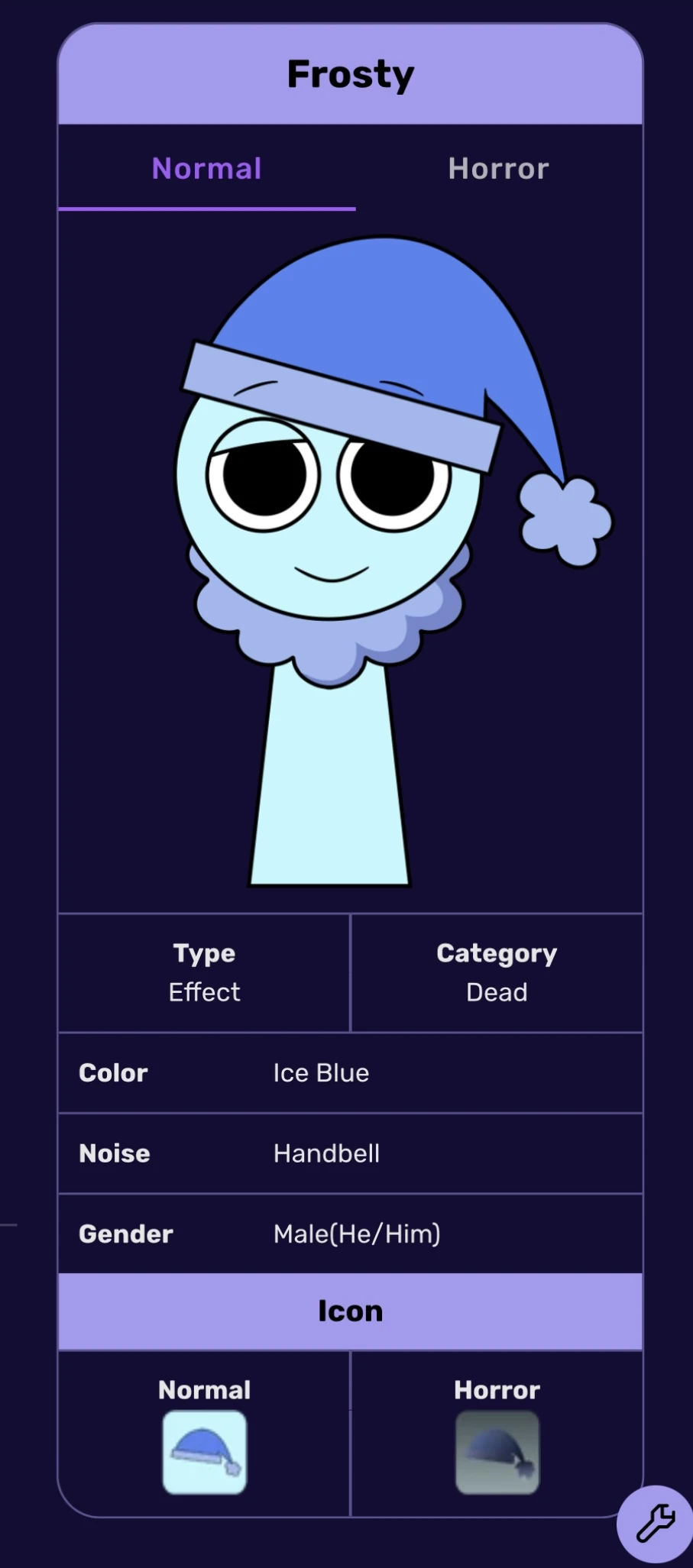Viewport: 693px width, 1568px height.
Task: View the Normal hat icon image
Action: tap(205, 1452)
